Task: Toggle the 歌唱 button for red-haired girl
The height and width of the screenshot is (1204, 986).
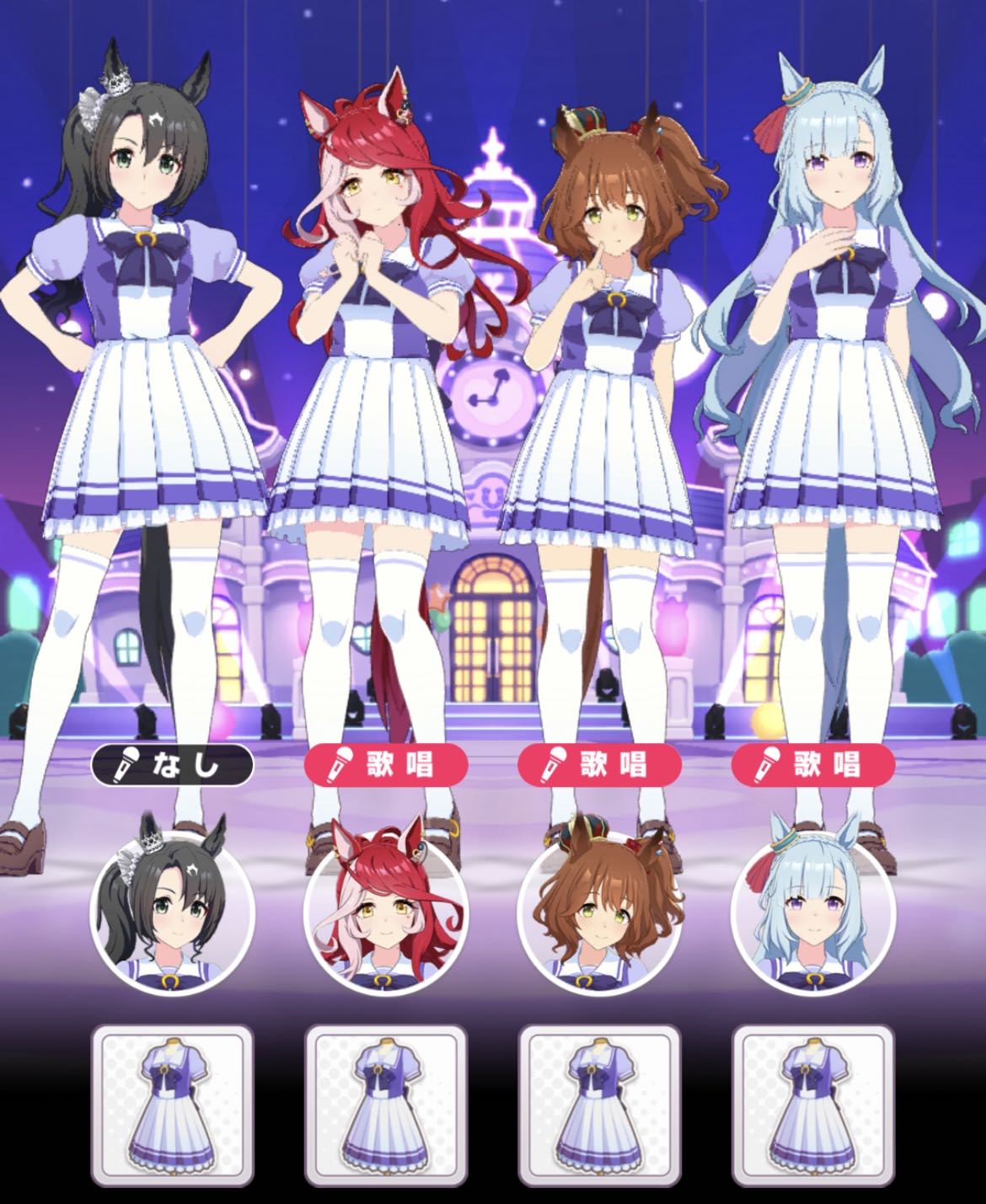Action: [385, 764]
